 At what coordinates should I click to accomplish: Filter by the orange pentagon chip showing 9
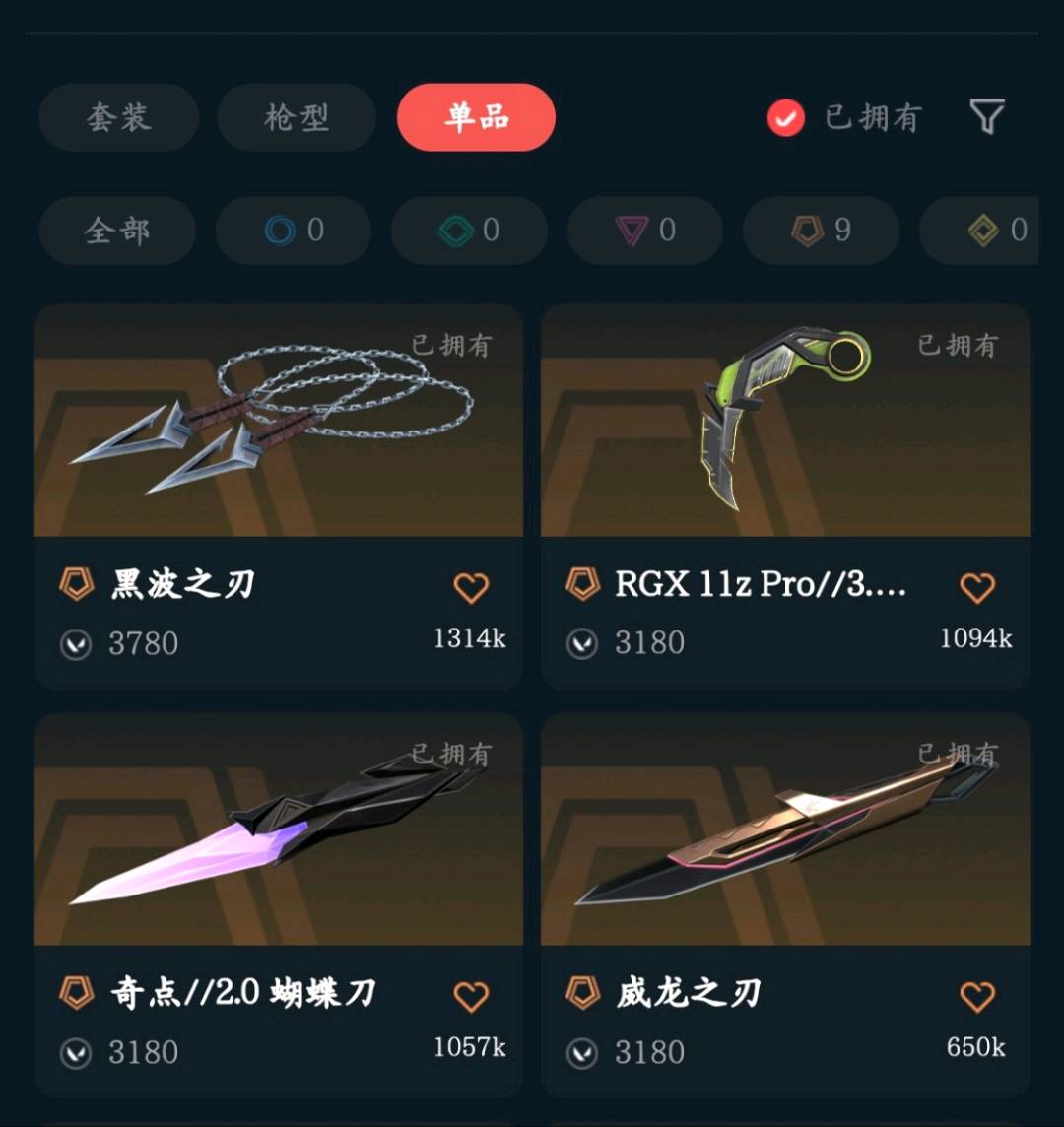tap(821, 231)
